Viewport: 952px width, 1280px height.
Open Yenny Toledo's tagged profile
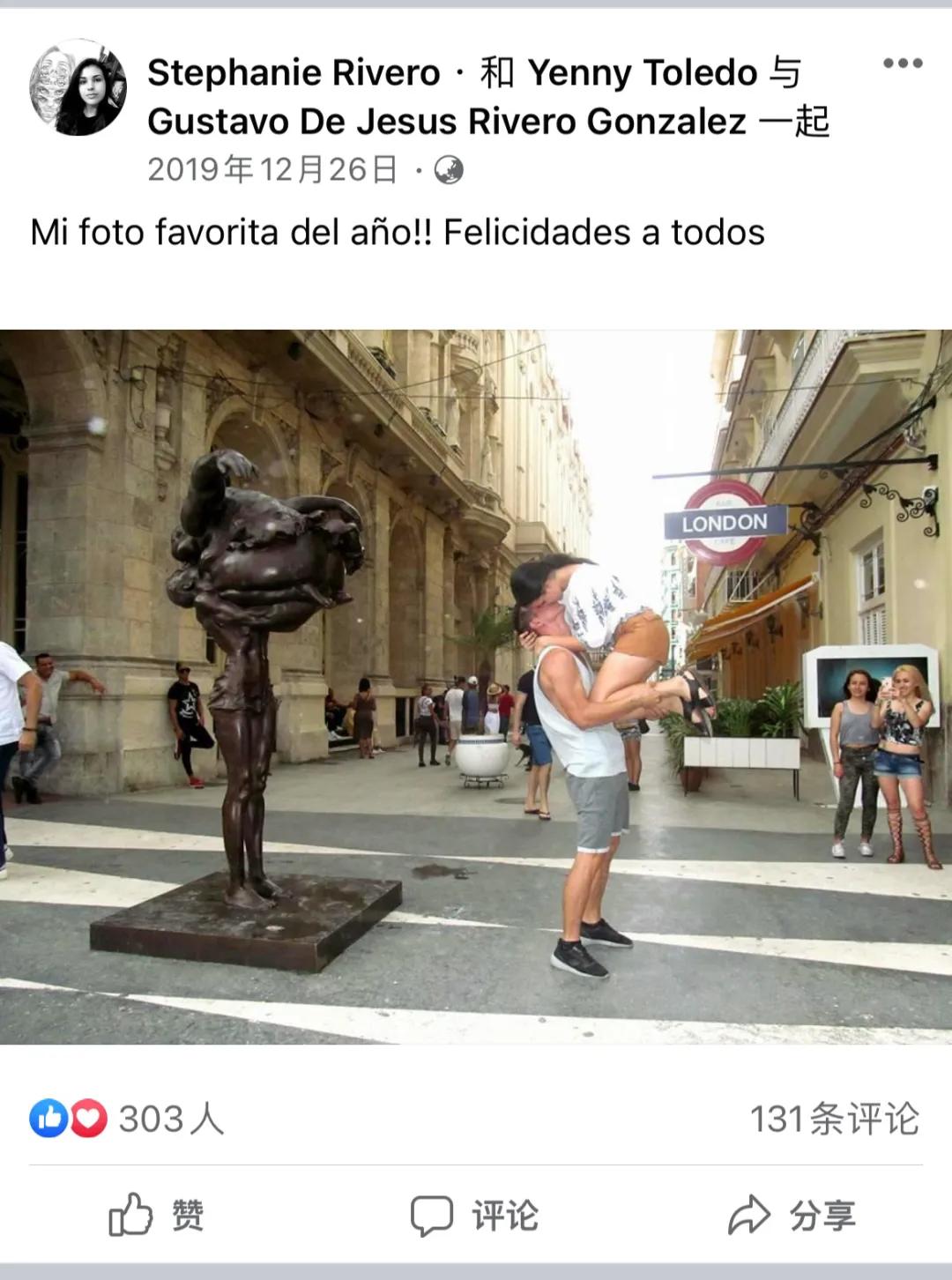coord(643,73)
